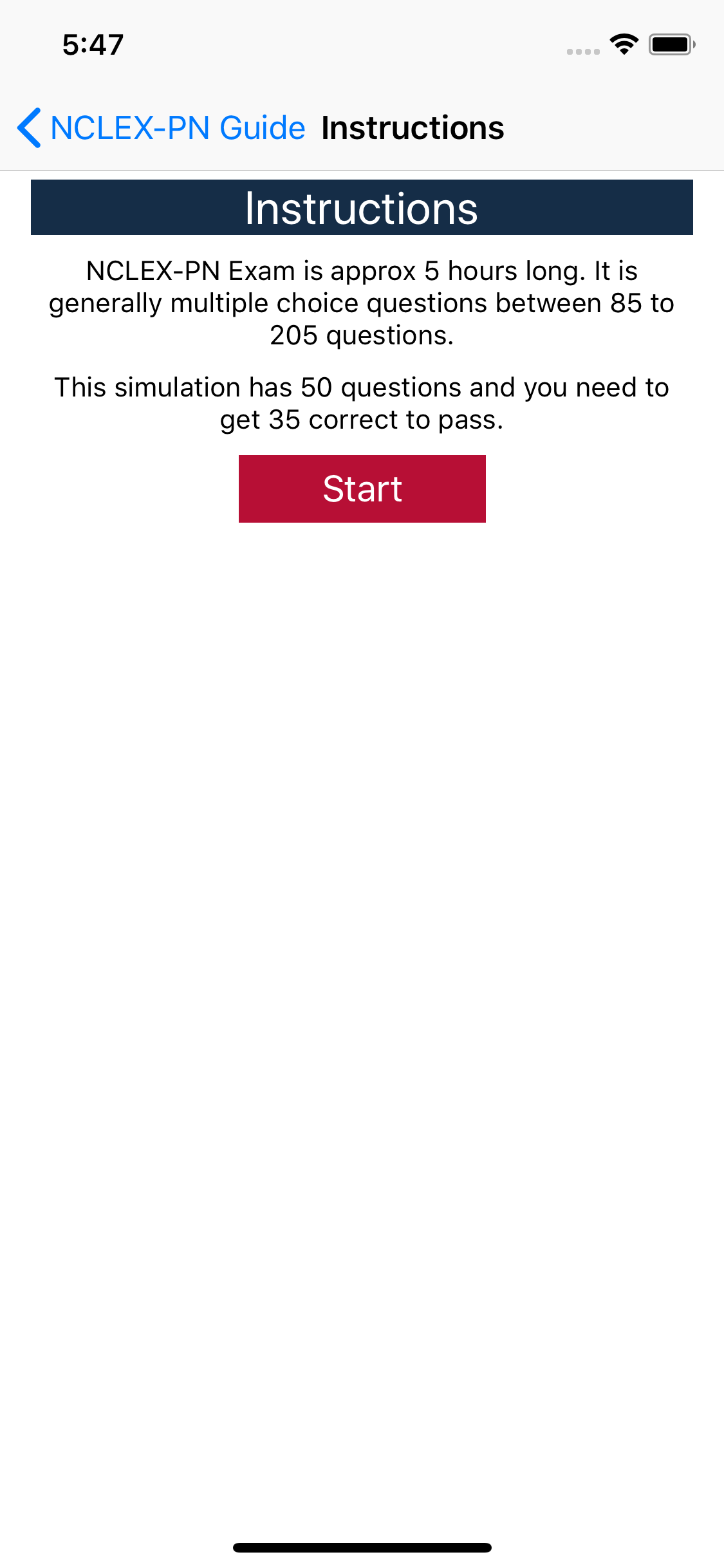Tap the status bar area
This screenshot has width=724, height=1568.
(x=362, y=44)
